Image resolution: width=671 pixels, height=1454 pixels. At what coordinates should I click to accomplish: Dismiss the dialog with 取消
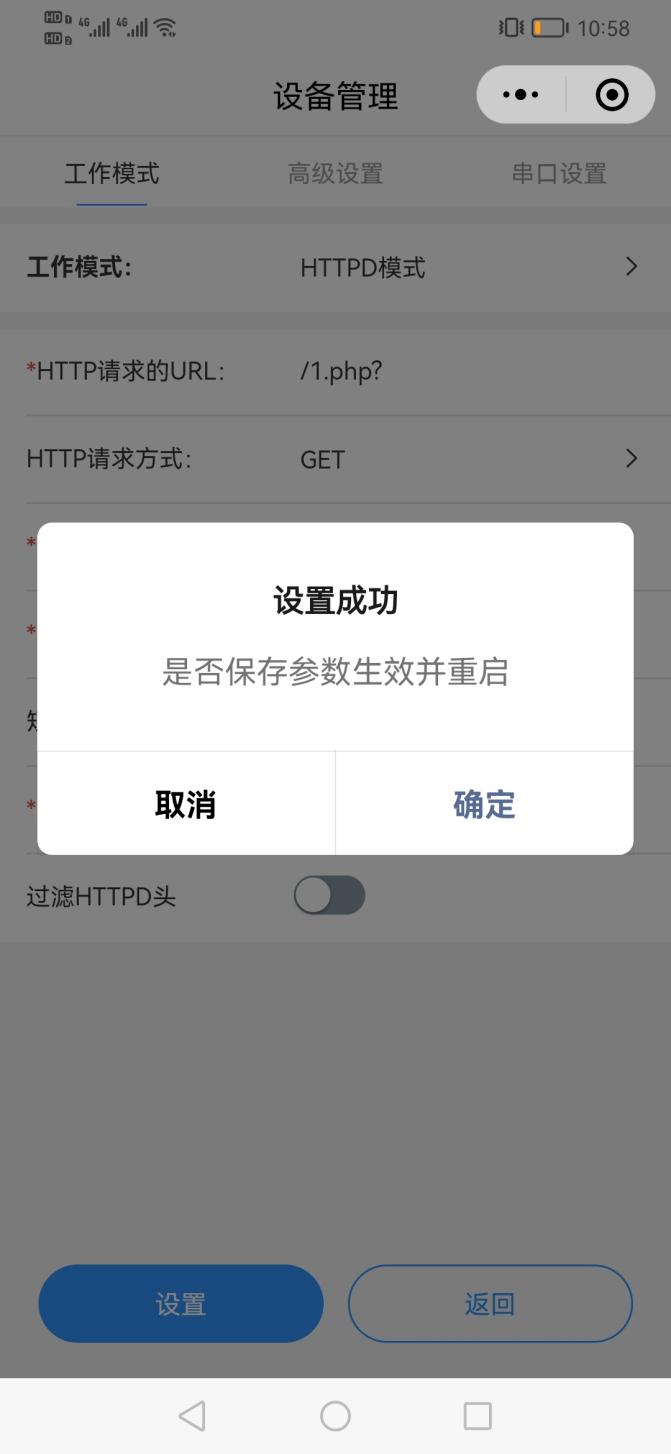186,804
